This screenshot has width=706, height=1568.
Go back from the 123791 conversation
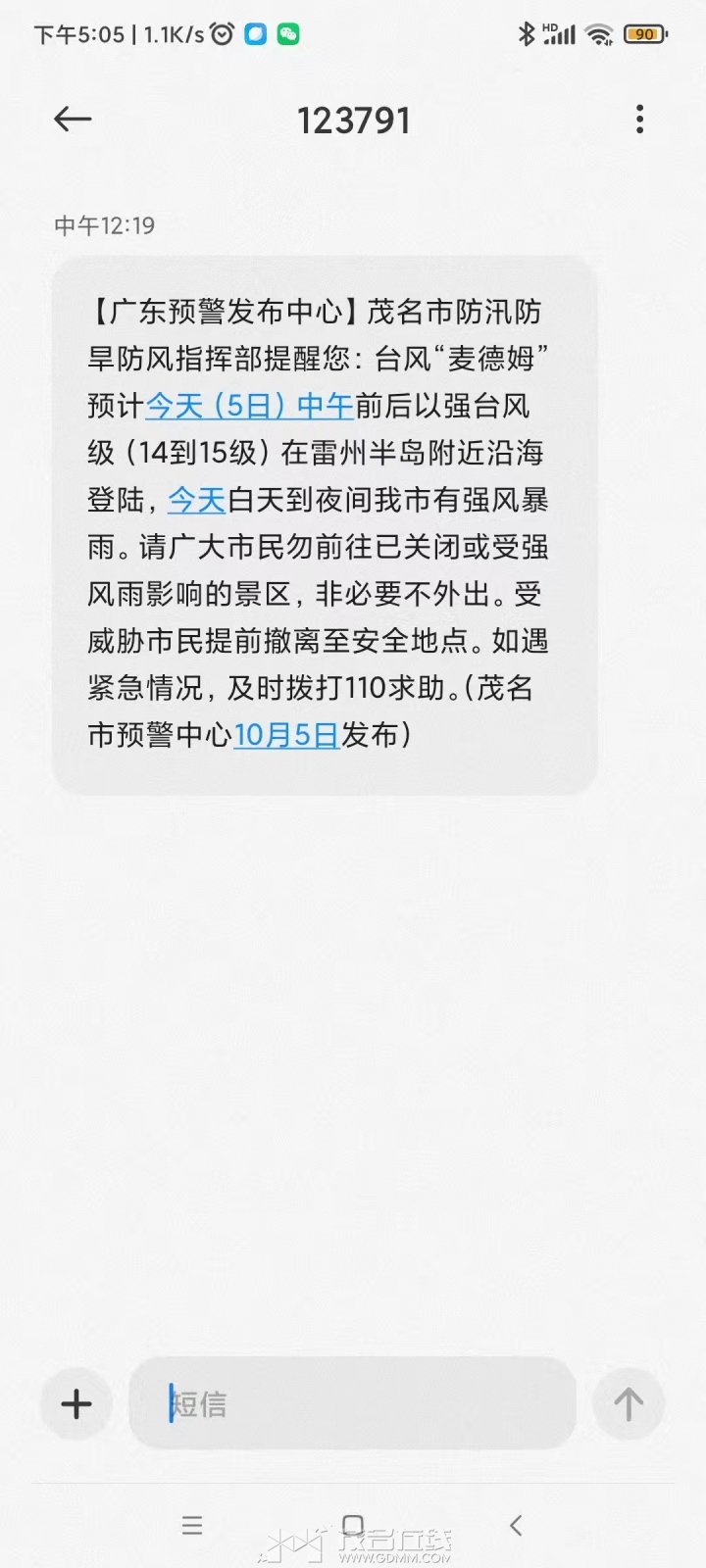pos(73,120)
